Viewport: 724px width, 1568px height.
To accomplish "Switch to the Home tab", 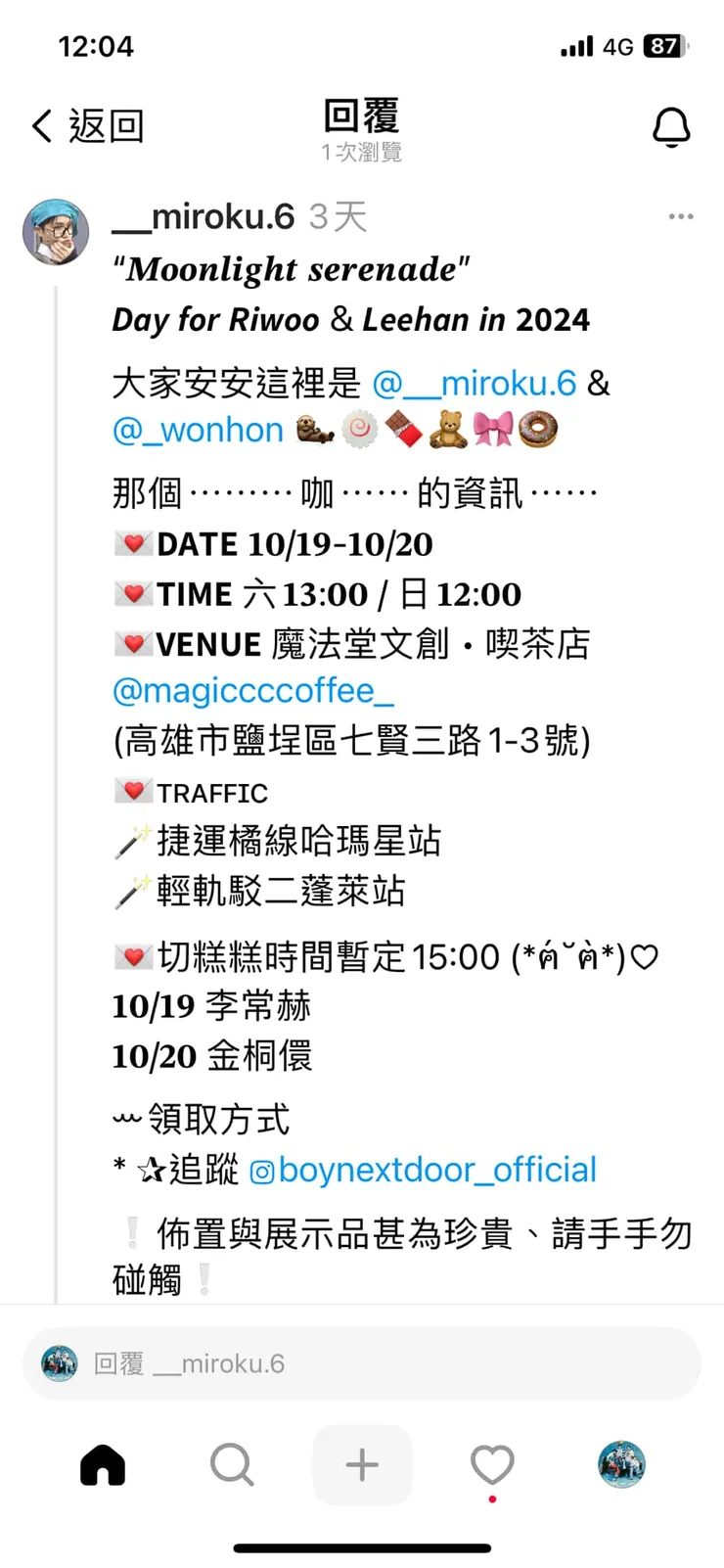I will (x=103, y=1465).
